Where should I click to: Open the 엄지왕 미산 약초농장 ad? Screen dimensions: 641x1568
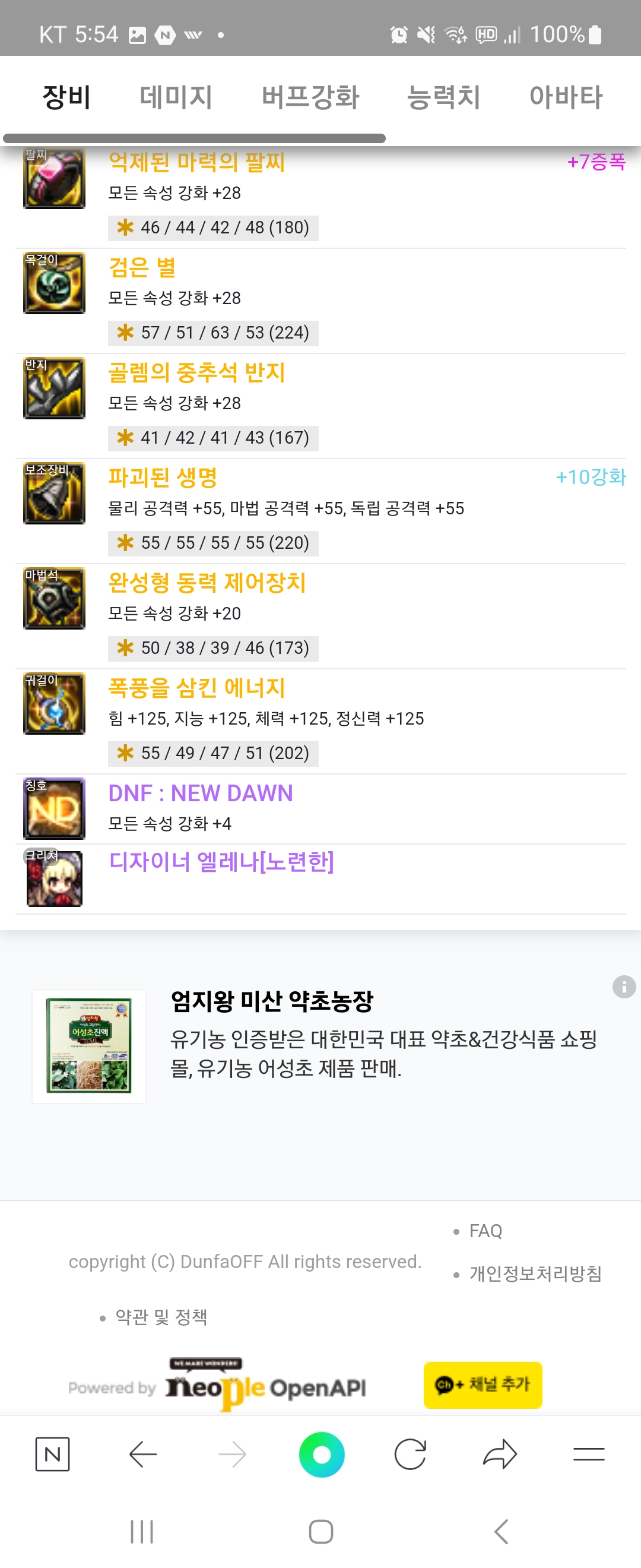coord(271,1001)
